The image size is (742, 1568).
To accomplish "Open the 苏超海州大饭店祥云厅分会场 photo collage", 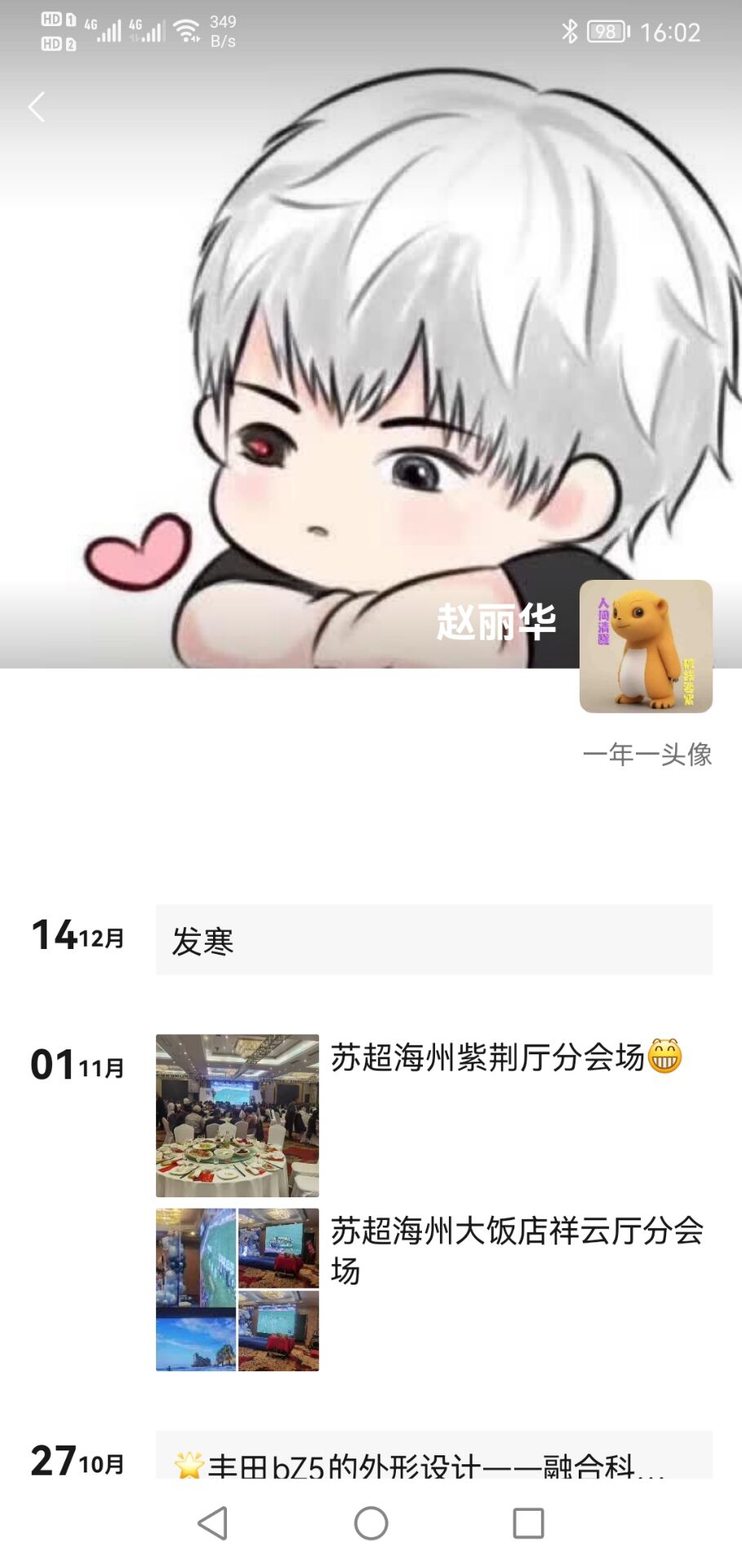I will tap(238, 1290).
